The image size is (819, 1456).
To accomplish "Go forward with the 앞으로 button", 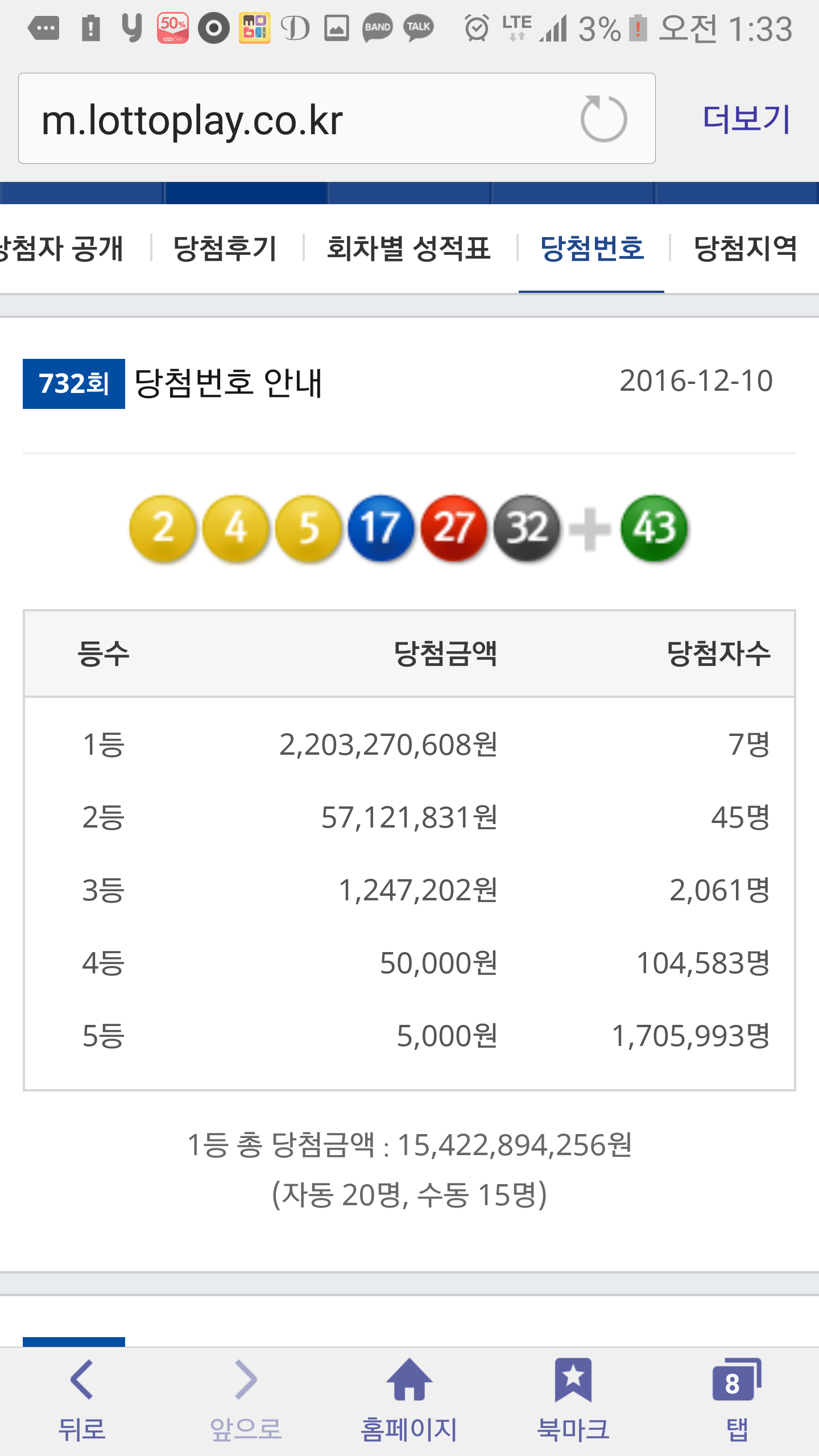I will (x=246, y=1400).
